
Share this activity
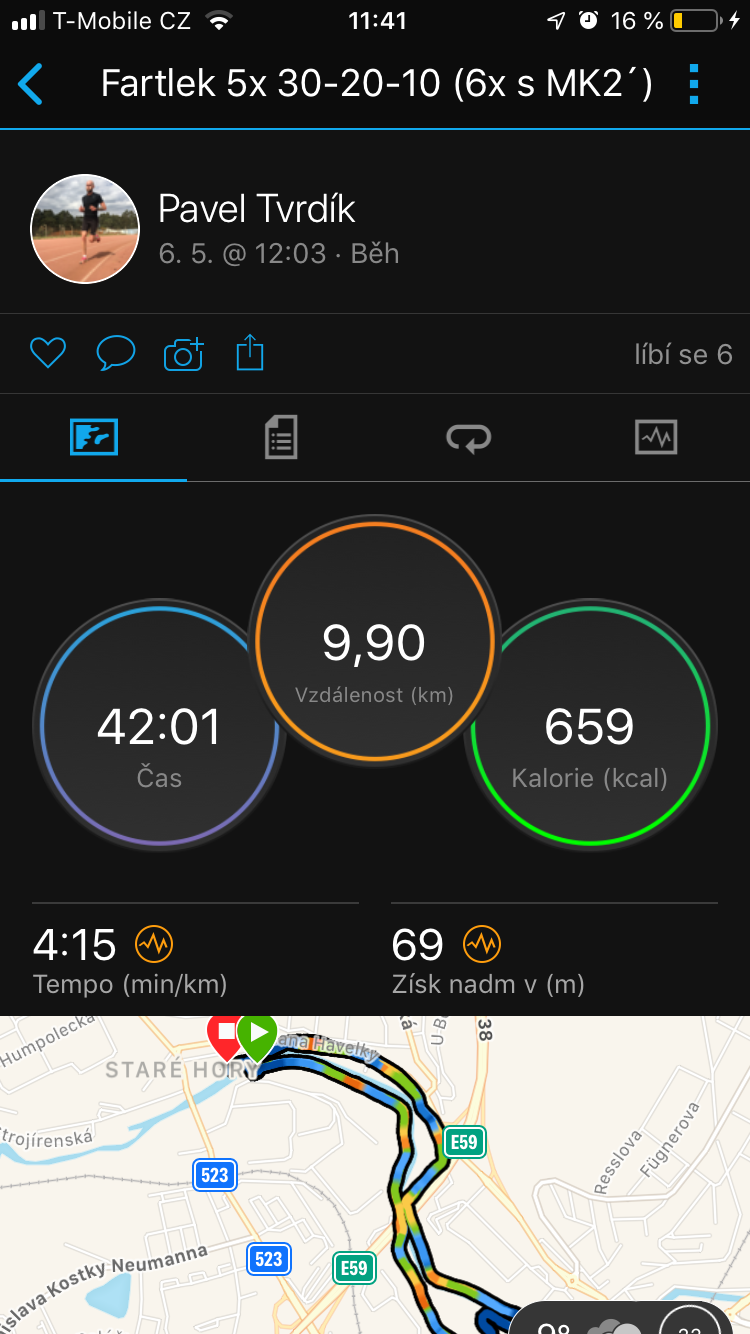pyautogui.click(x=250, y=353)
